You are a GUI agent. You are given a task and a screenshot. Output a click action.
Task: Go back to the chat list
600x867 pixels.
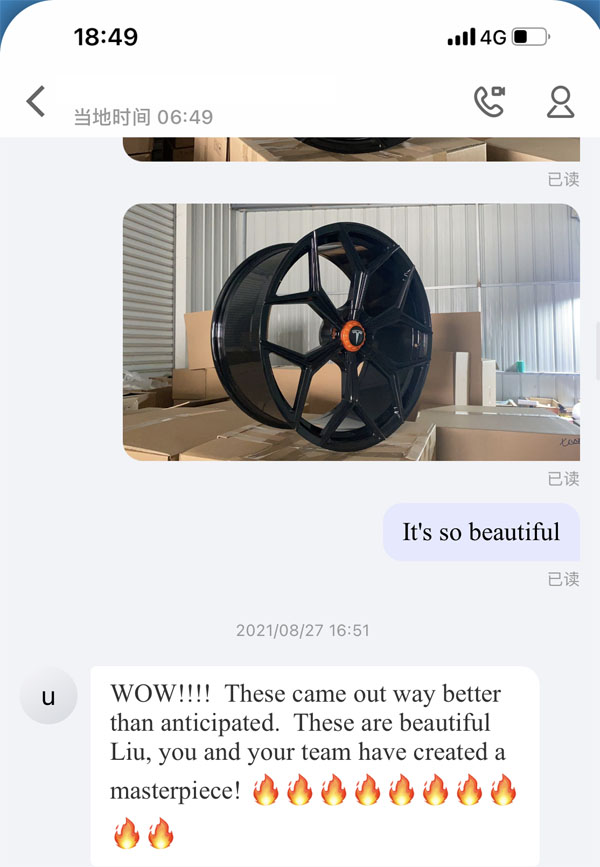pyautogui.click(x=36, y=101)
